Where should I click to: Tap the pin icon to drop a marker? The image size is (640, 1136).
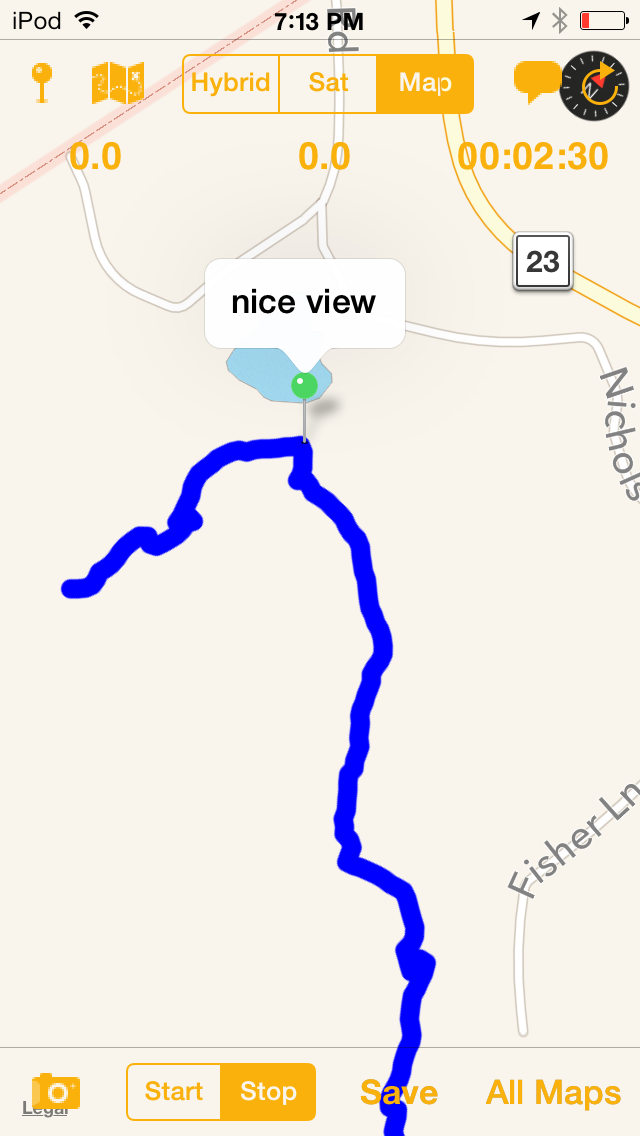42,83
